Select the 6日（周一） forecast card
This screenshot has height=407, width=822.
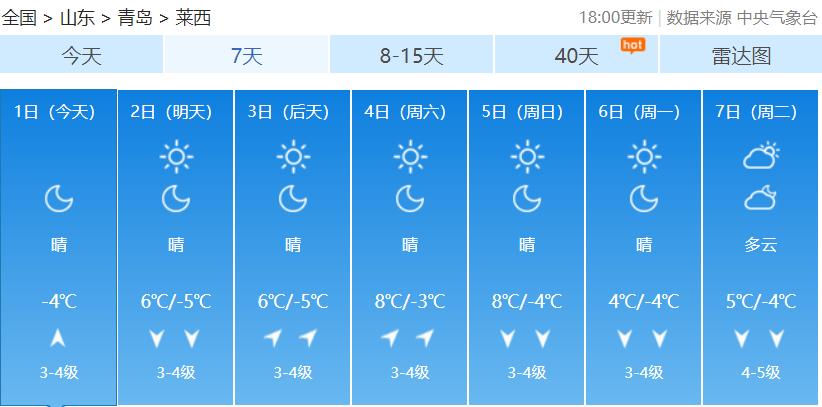[x=643, y=245]
